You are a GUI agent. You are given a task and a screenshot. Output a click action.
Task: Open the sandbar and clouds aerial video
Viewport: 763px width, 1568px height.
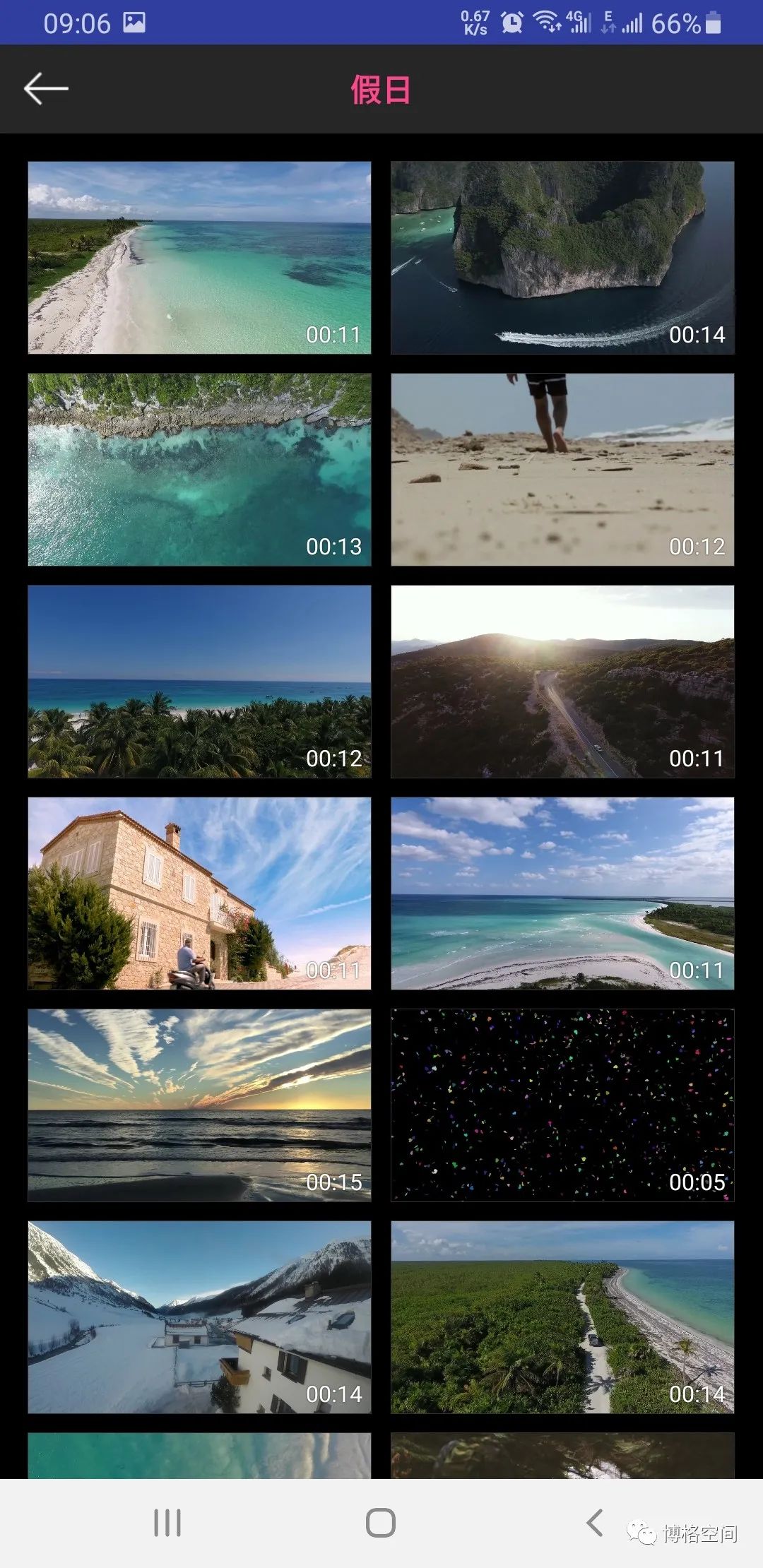click(562, 893)
